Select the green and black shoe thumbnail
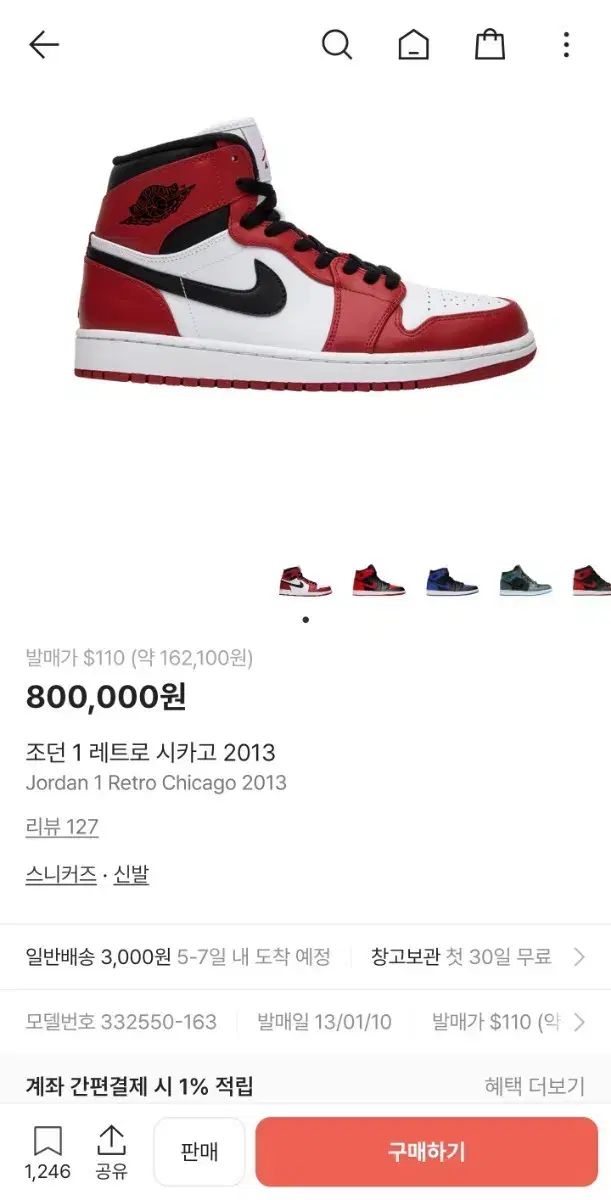611x1200 pixels. coord(525,581)
